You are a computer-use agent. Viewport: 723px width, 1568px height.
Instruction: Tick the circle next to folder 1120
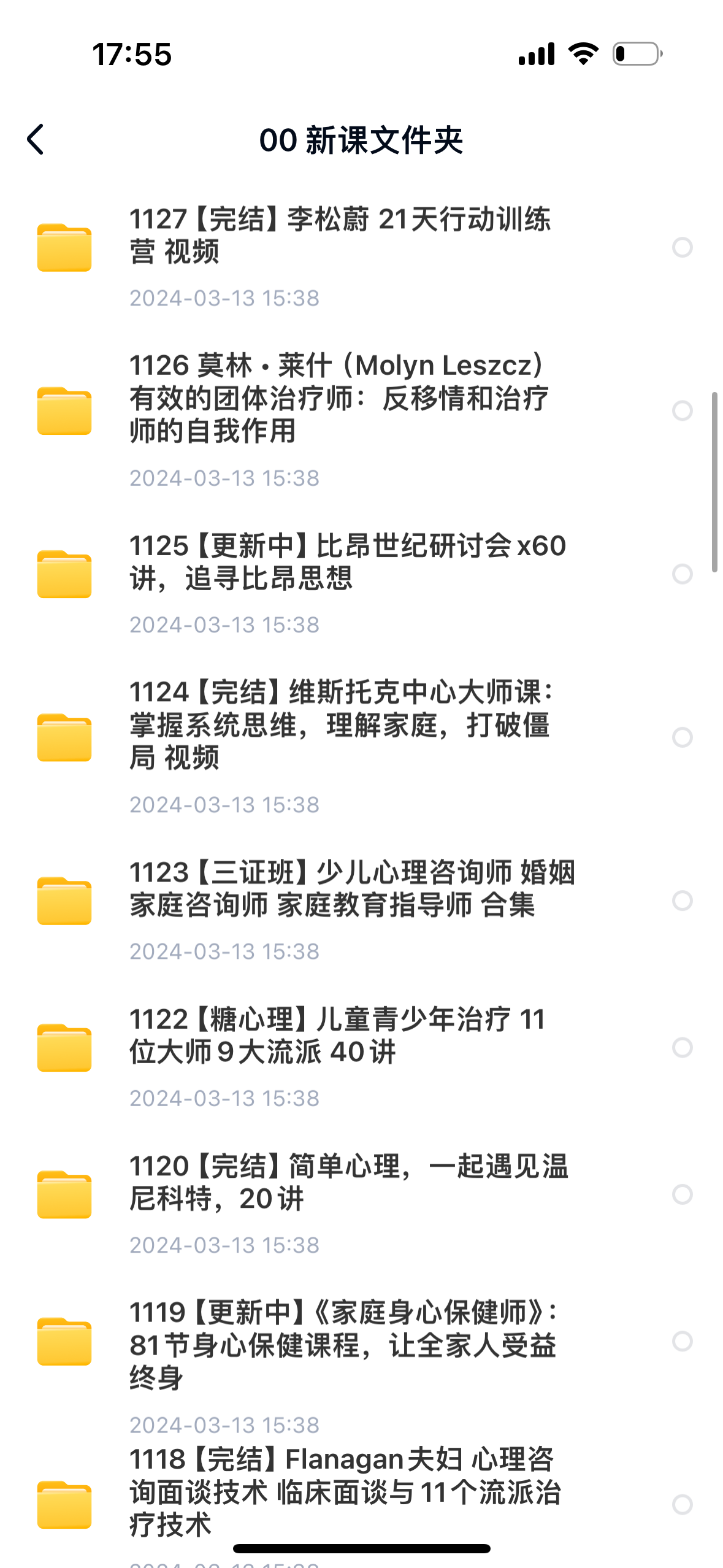682,1194
